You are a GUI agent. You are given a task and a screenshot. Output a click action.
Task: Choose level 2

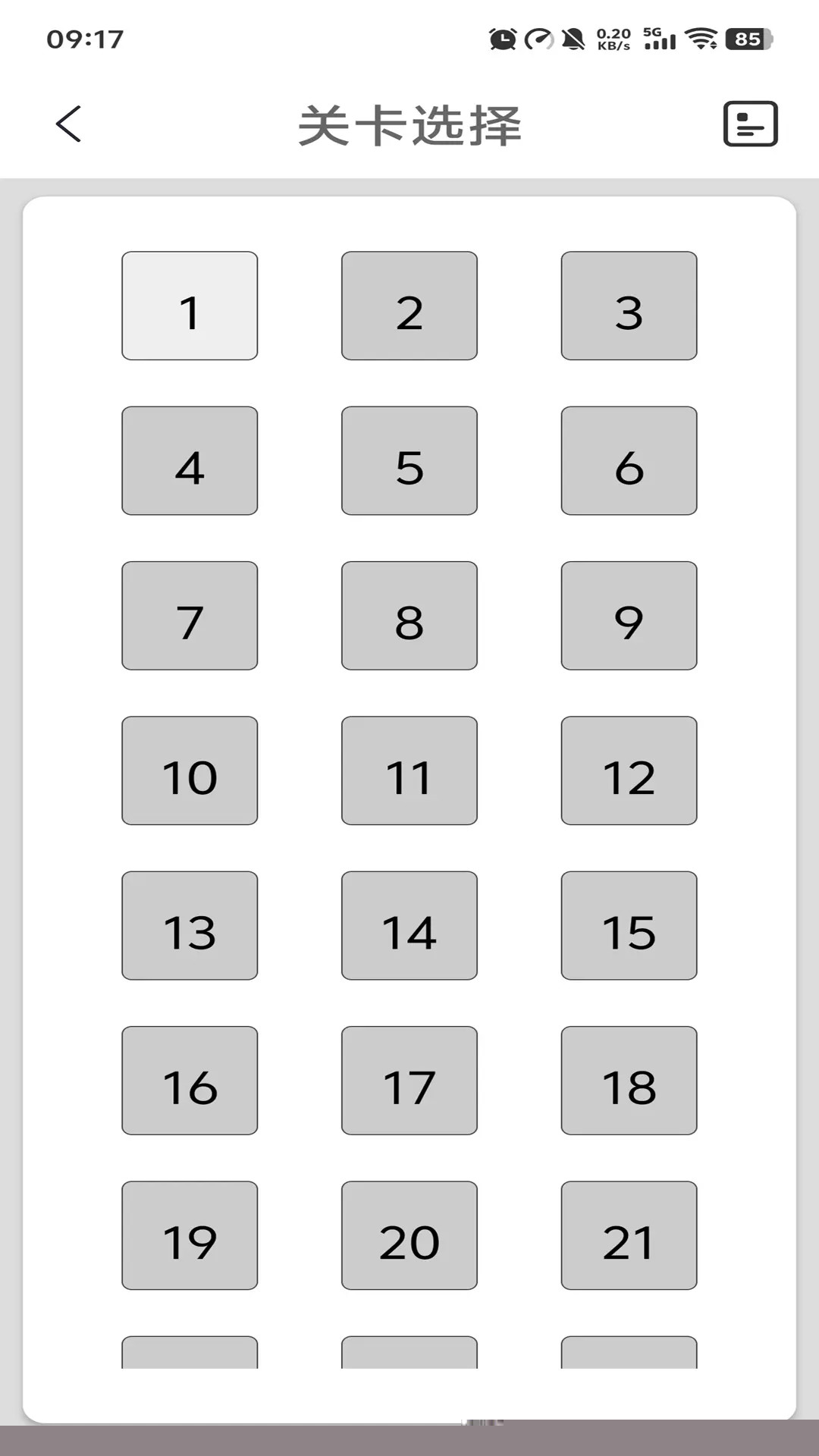(409, 306)
